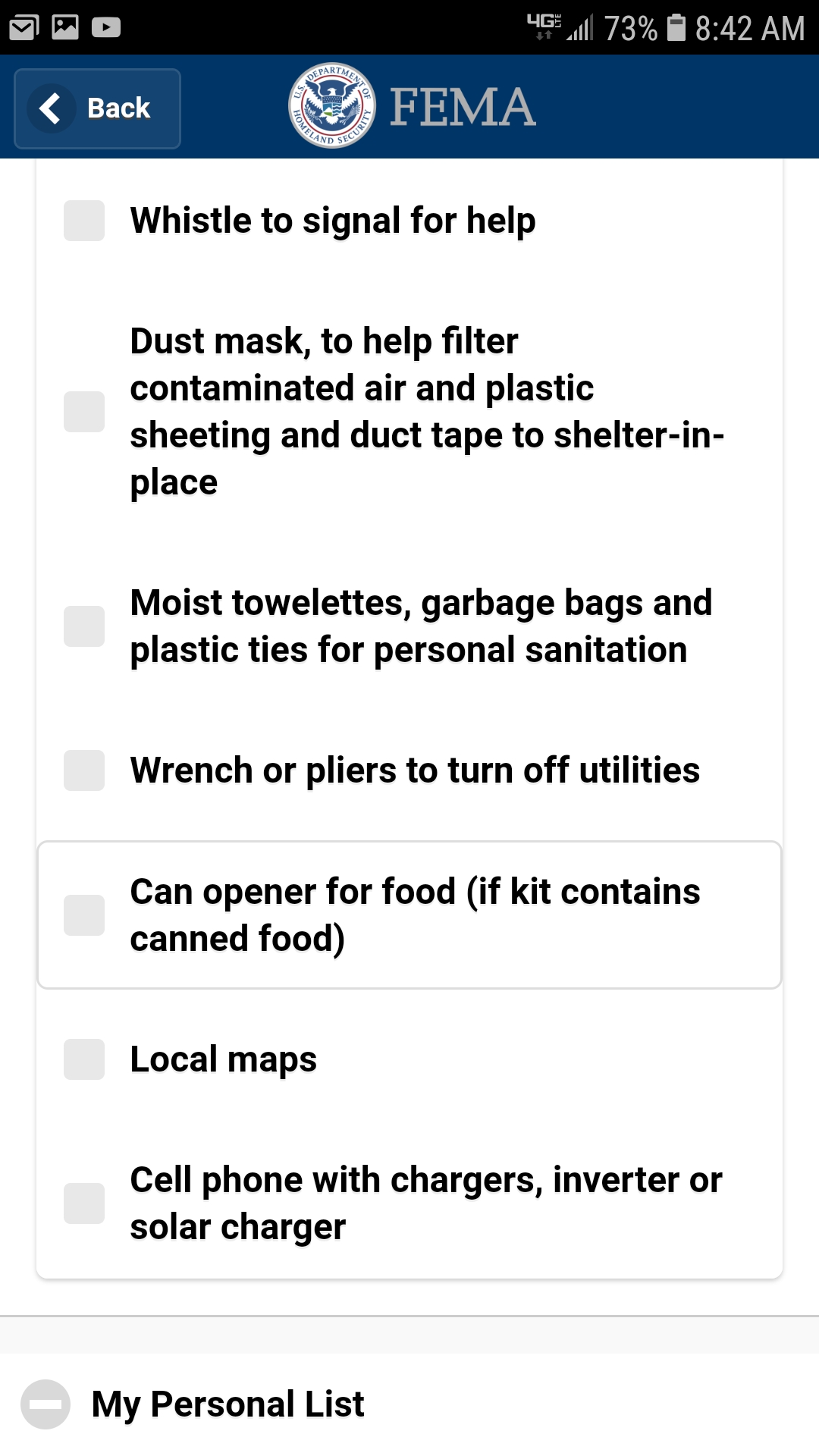Check the Dust mask item
This screenshot has width=819, height=1456.
[x=83, y=411]
